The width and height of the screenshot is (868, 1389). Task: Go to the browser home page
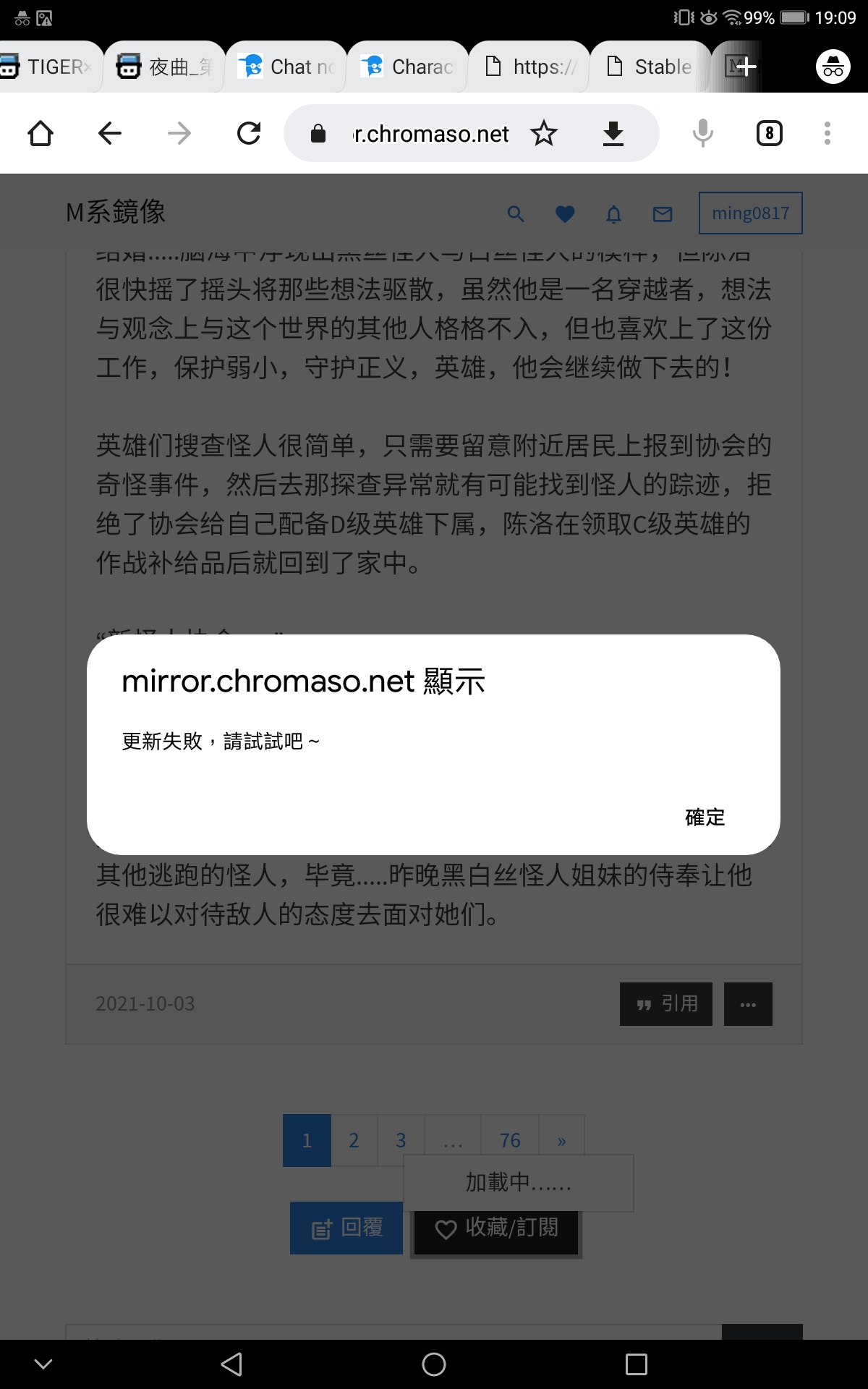(x=41, y=133)
